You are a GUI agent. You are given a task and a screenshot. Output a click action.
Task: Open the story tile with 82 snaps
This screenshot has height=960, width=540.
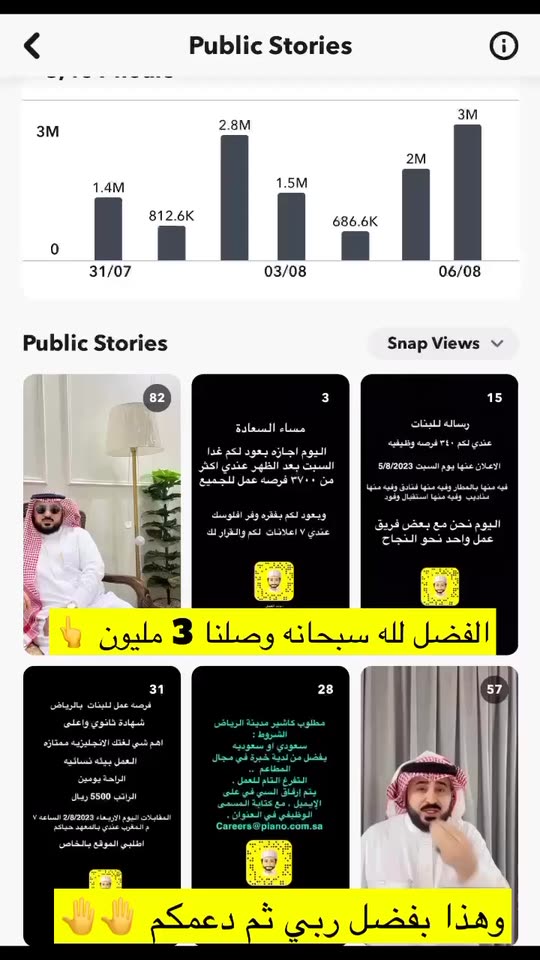point(102,514)
